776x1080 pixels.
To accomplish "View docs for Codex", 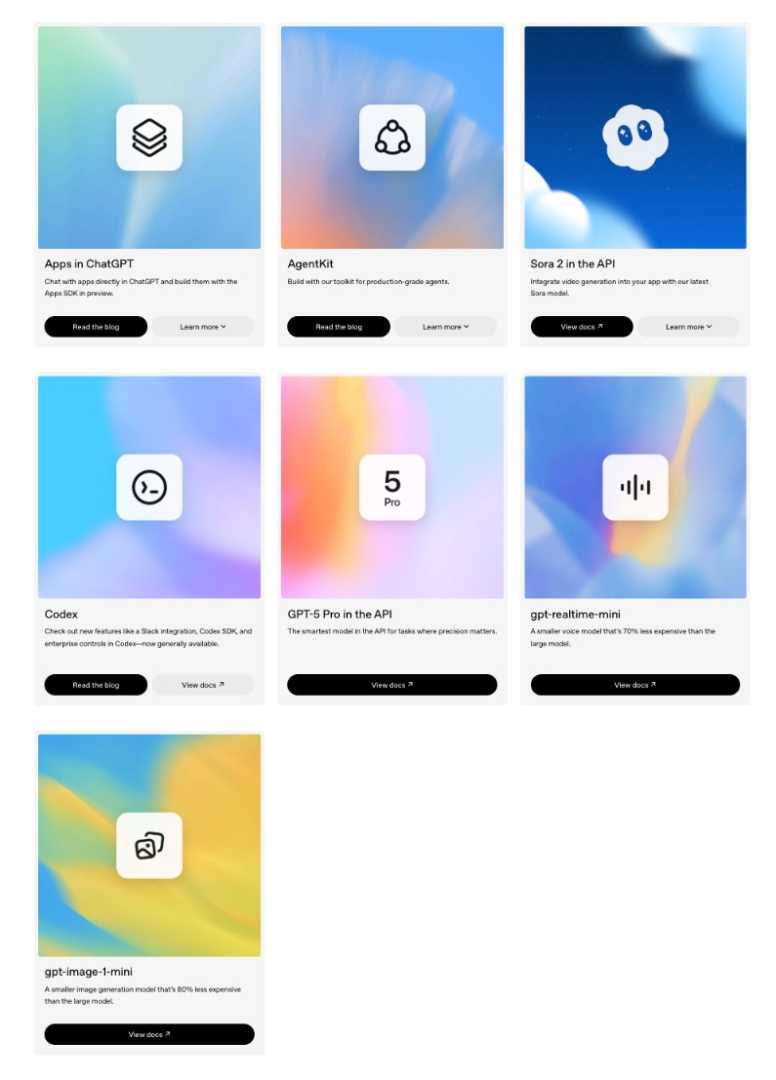I will tap(203, 685).
